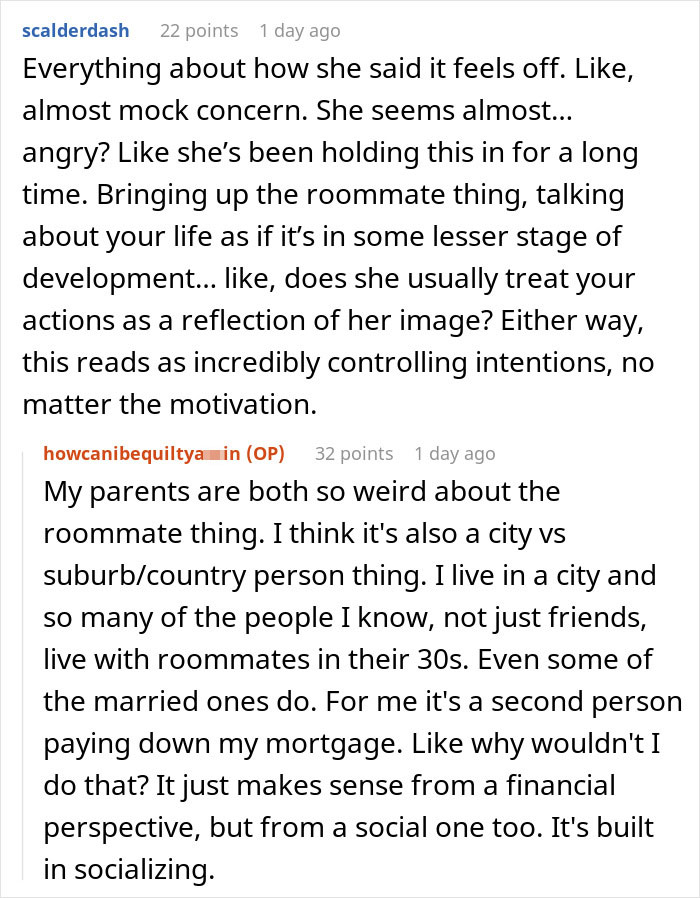The height and width of the screenshot is (898, 700).
Task: Open scalderdash's user profile
Action: [x=75, y=30]
